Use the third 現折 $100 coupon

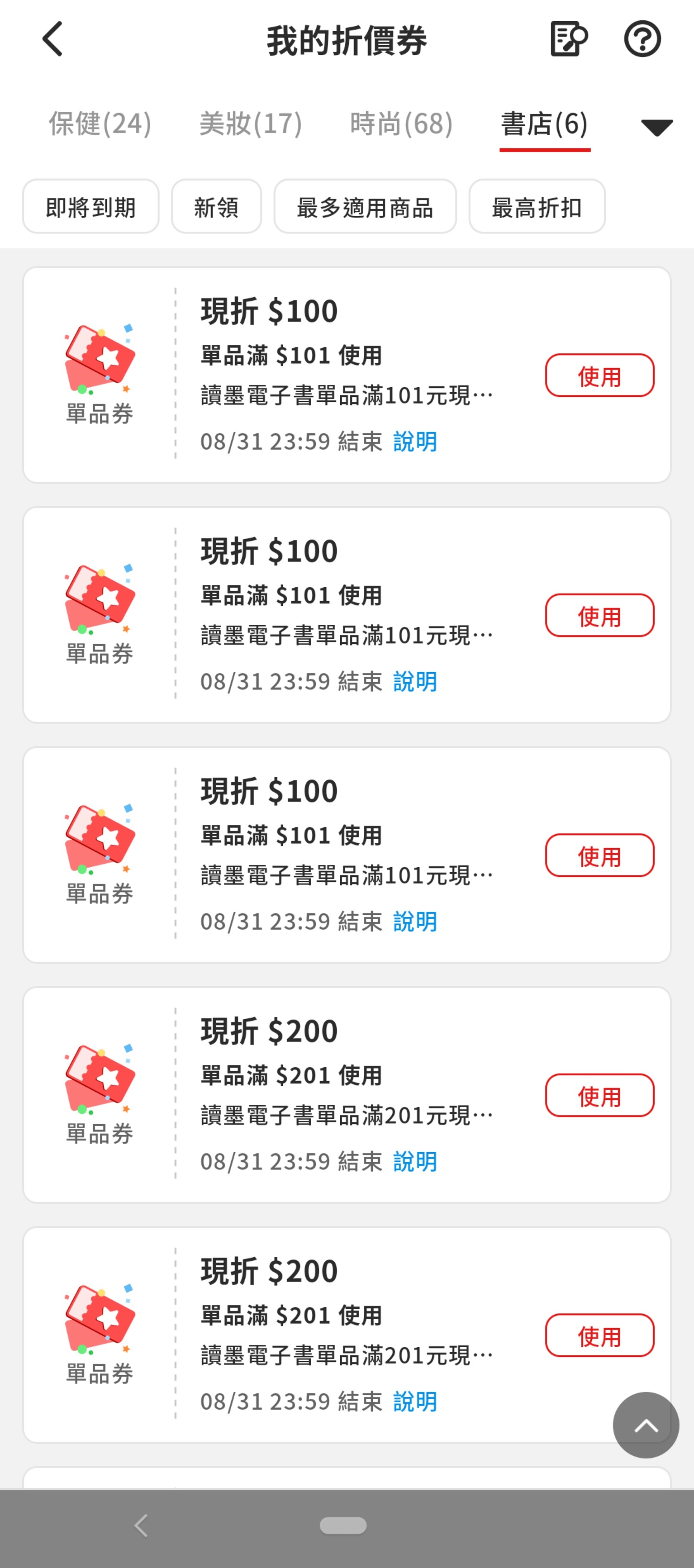(x=599, y=855)
